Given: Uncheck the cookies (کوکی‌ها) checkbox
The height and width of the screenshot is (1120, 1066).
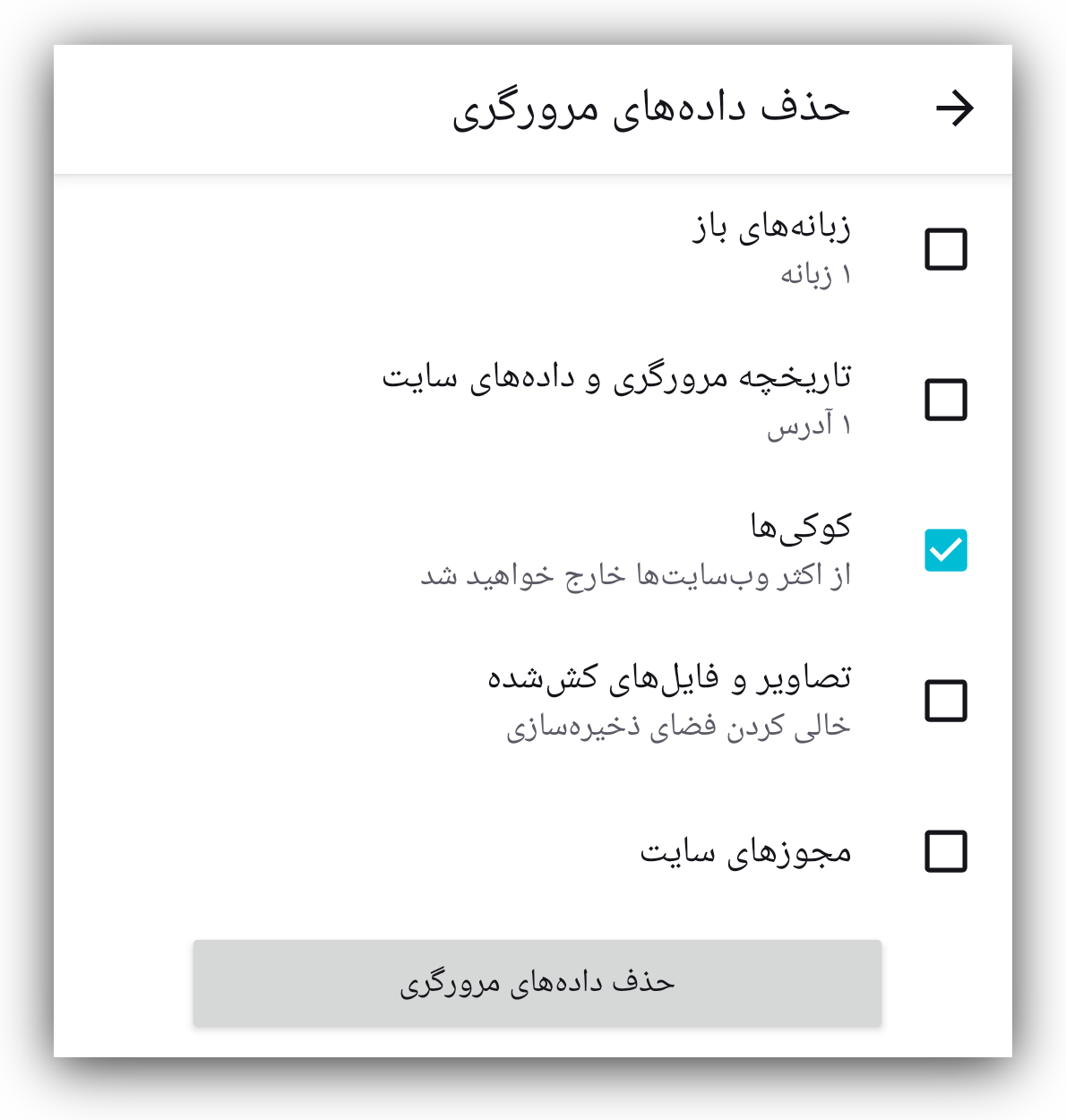Looking at the screenshot, I should tap(945, 551).
